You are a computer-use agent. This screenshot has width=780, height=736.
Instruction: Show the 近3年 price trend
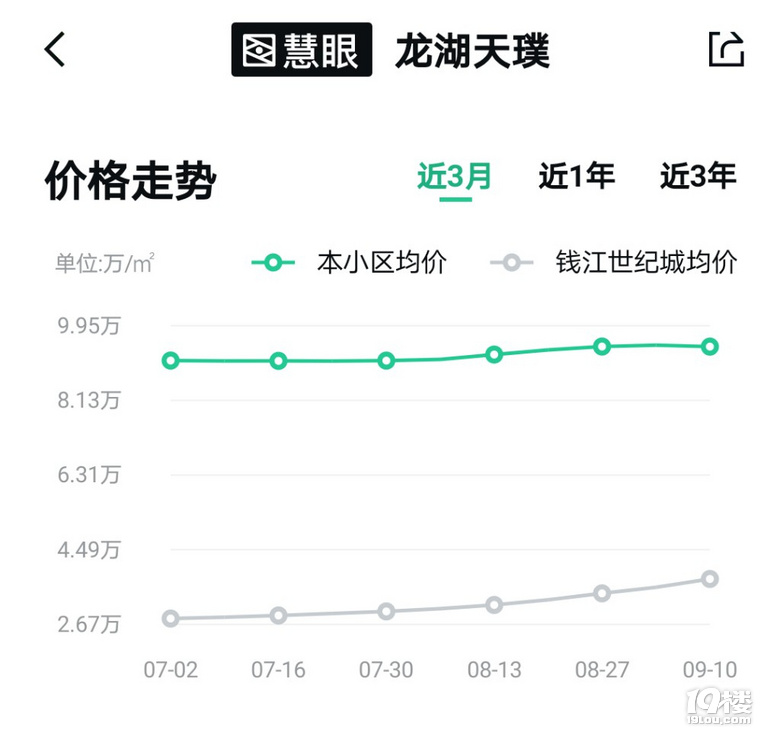tap(698, 177)
